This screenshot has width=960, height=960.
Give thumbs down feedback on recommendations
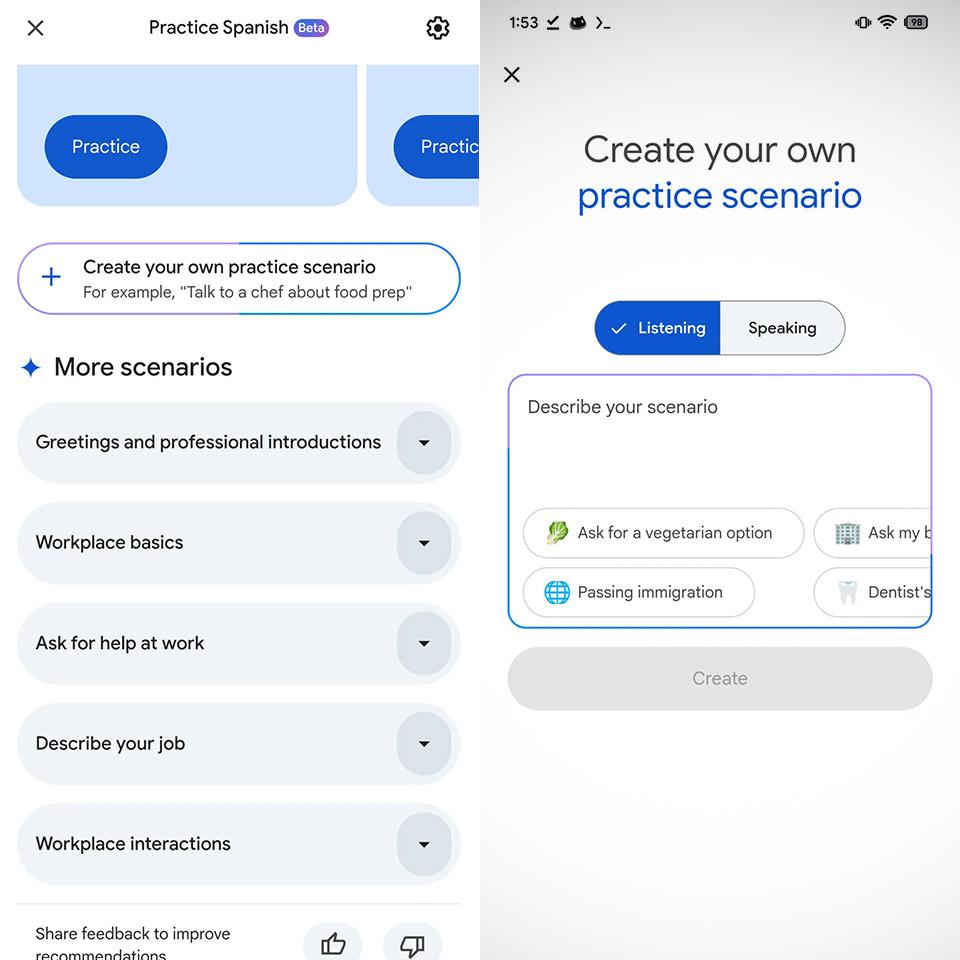(412, 943)
